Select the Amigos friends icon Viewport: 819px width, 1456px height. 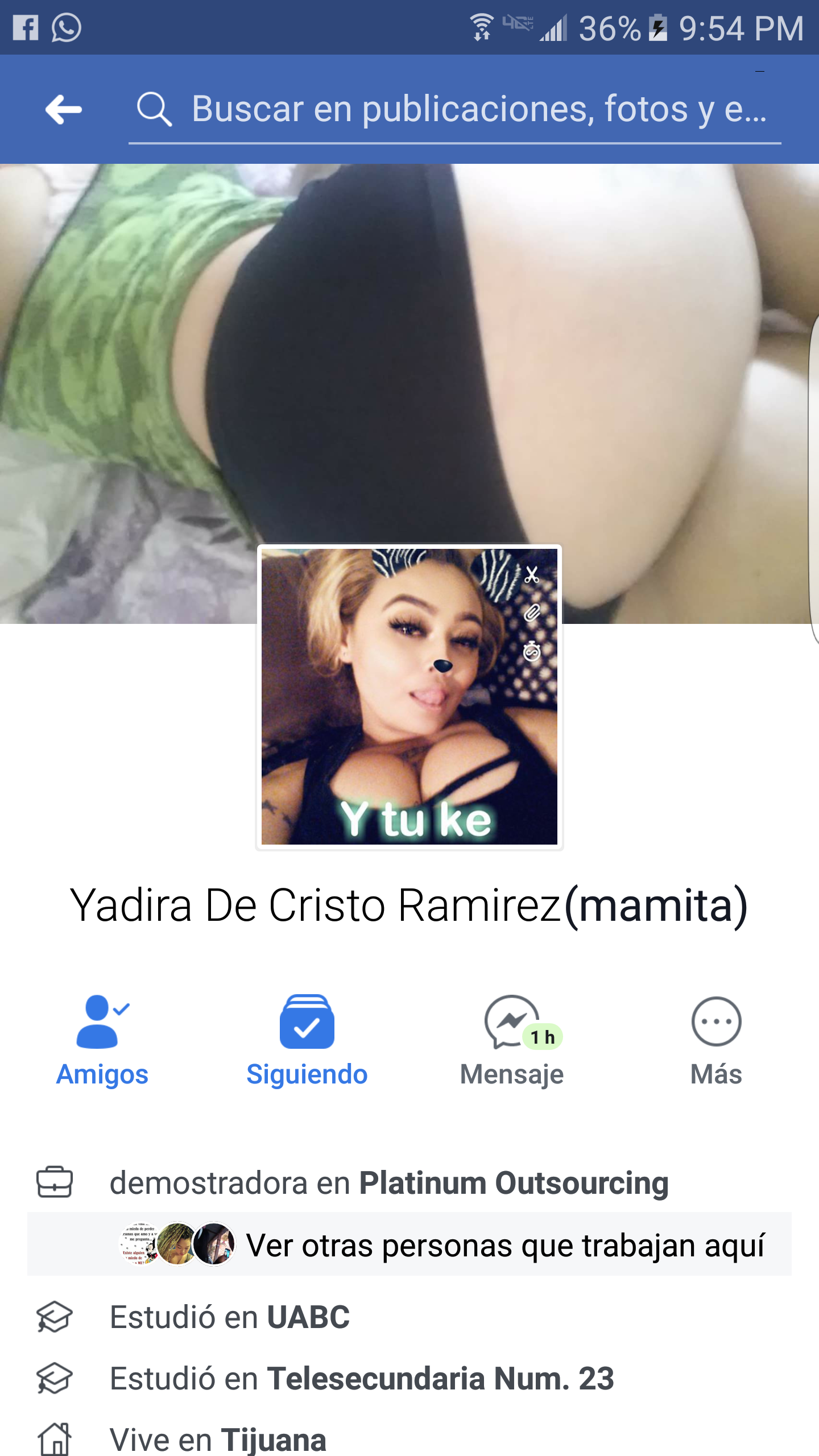(x=101, y=1022)
